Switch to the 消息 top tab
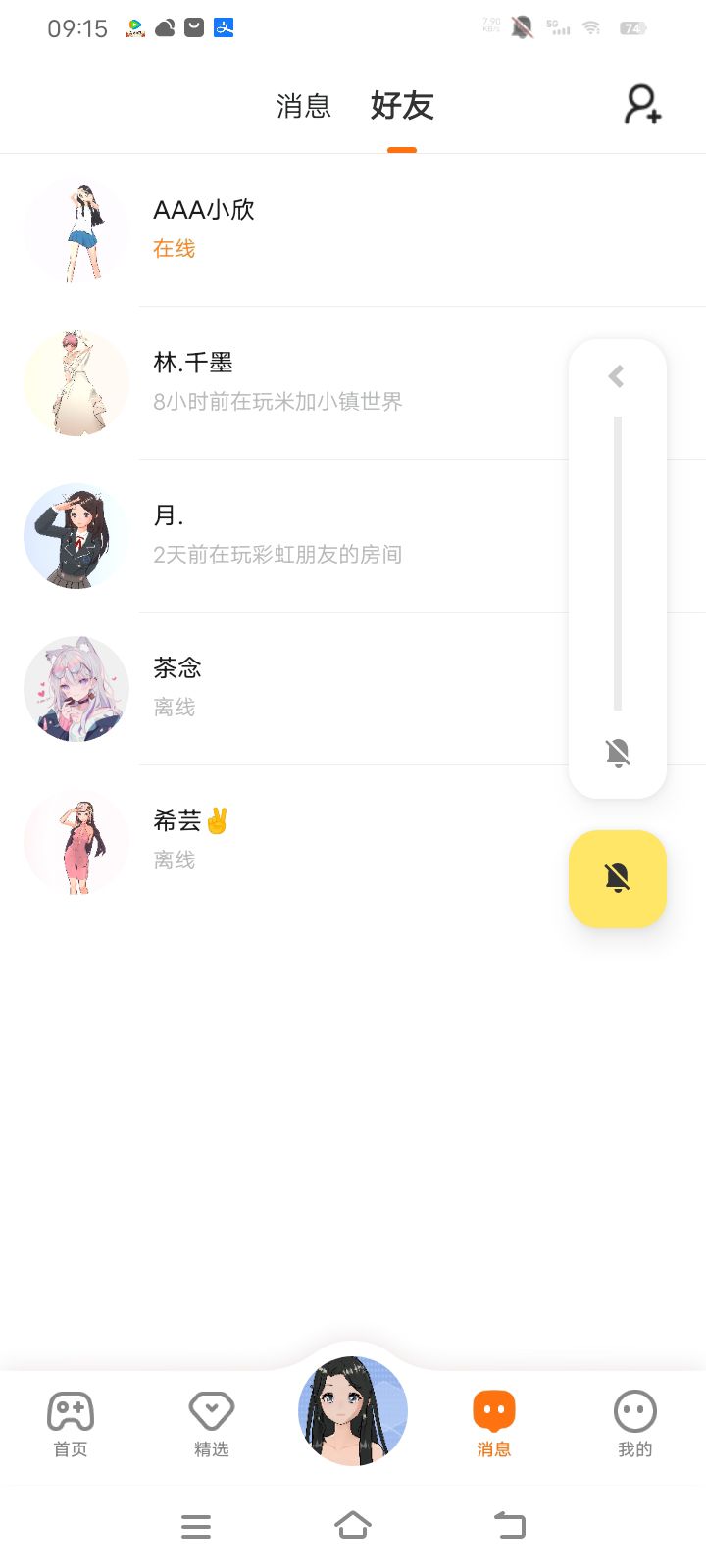Image resolution: width=706 pixels, height=1568 pixels. (x=303, y=106)
